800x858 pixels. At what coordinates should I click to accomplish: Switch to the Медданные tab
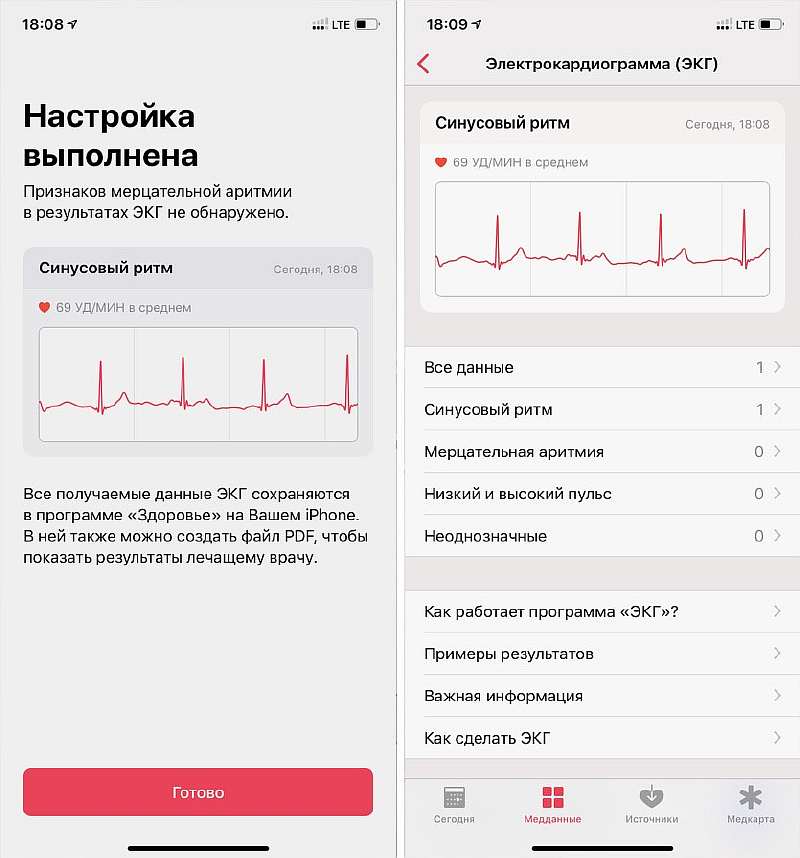click(x=552, y=805)
